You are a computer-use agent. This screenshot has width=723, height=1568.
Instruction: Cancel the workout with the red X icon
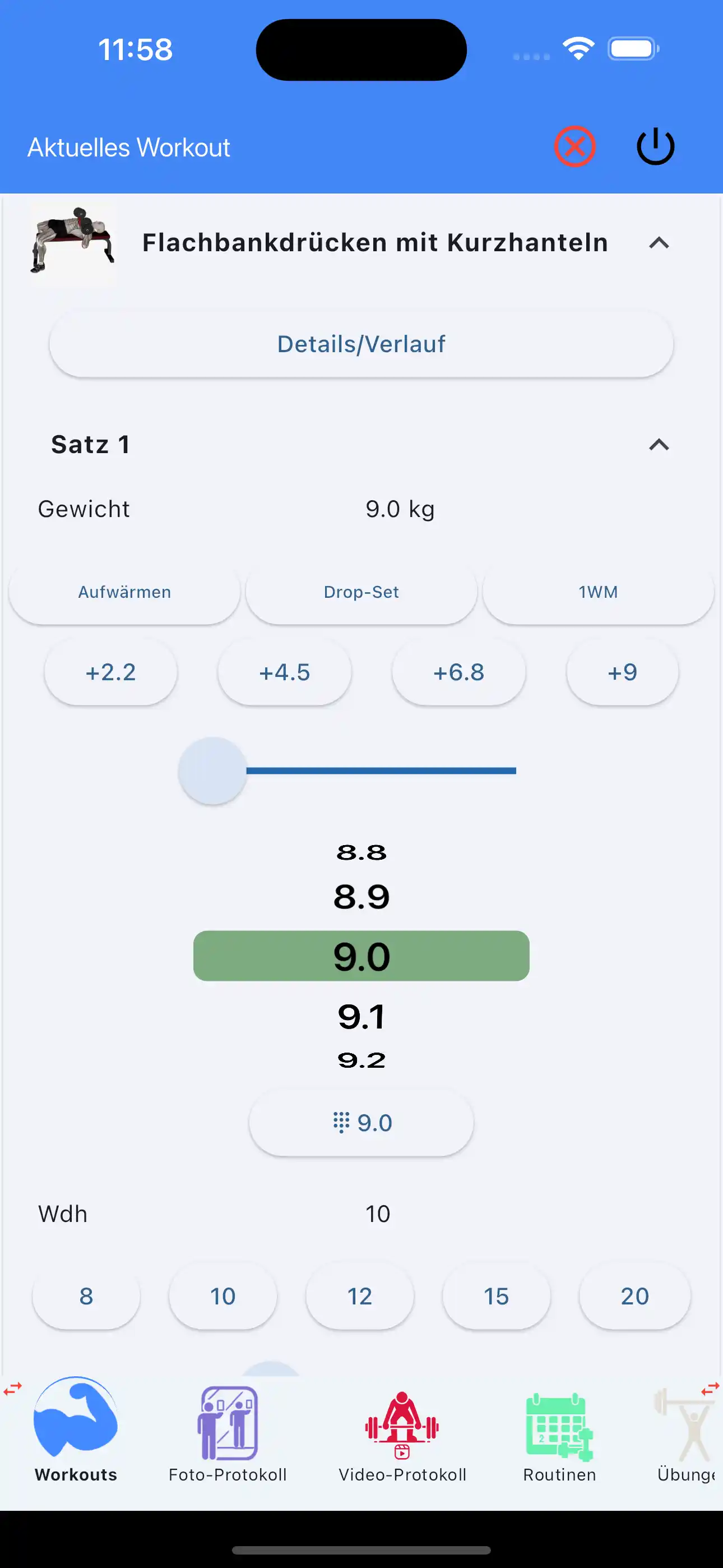tap(575, 145)
